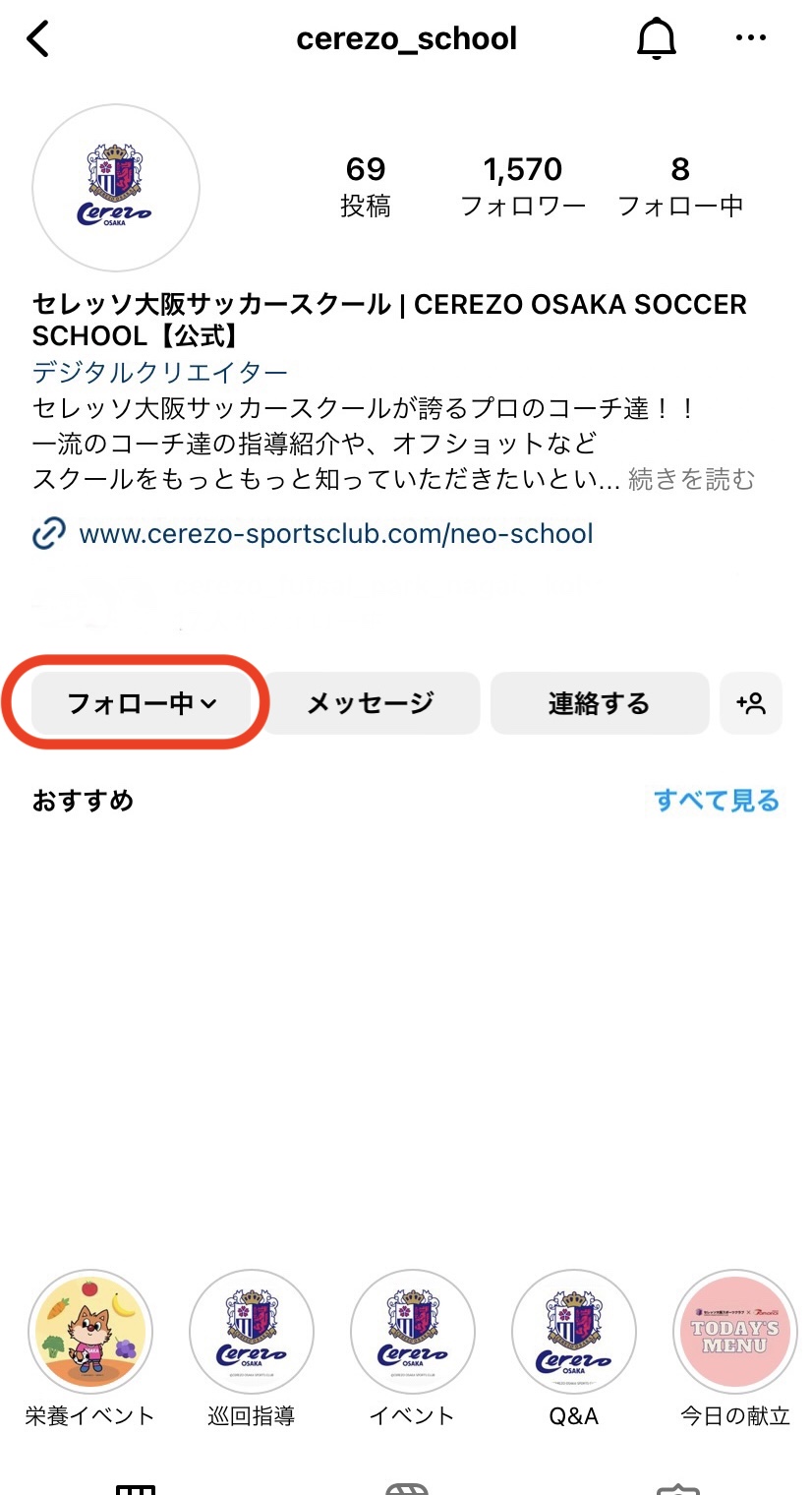Open the フォロー中 dropdown button
The width and height of the screenshot is (812, 1495).
(142, 703)
